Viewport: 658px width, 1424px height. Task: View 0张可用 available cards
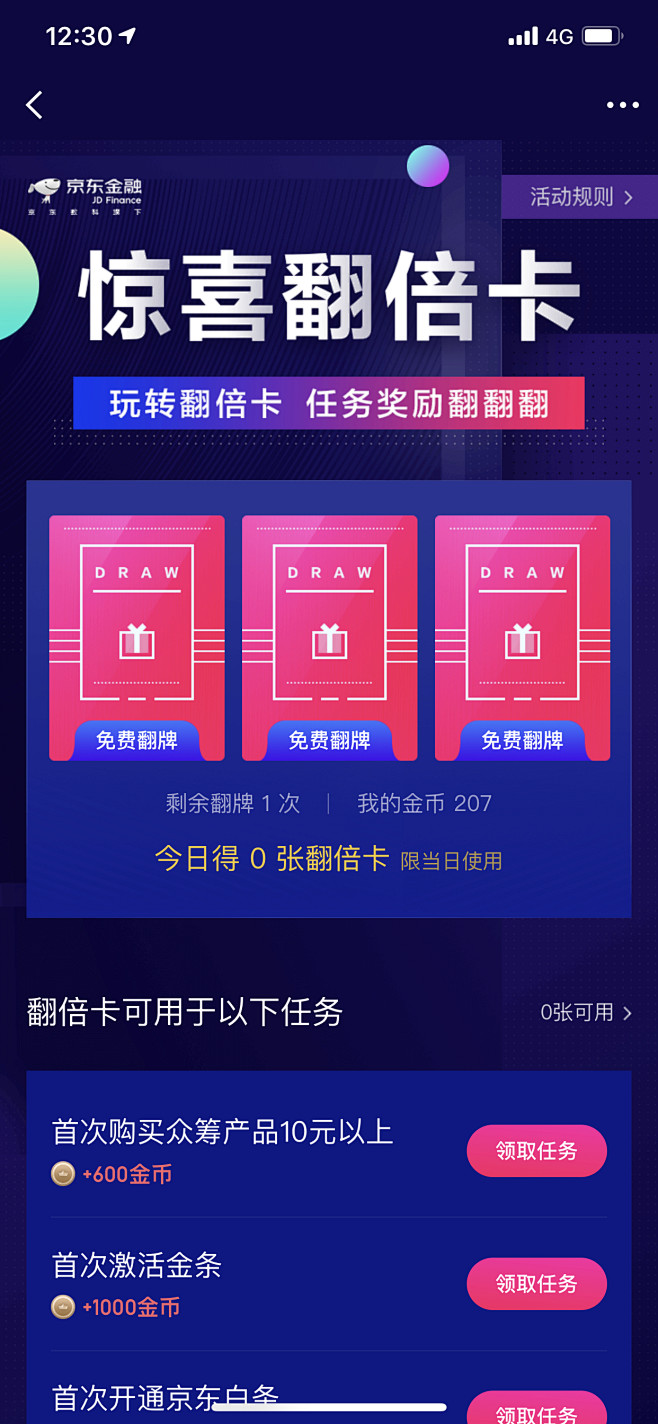click(x=586, y=1013)
